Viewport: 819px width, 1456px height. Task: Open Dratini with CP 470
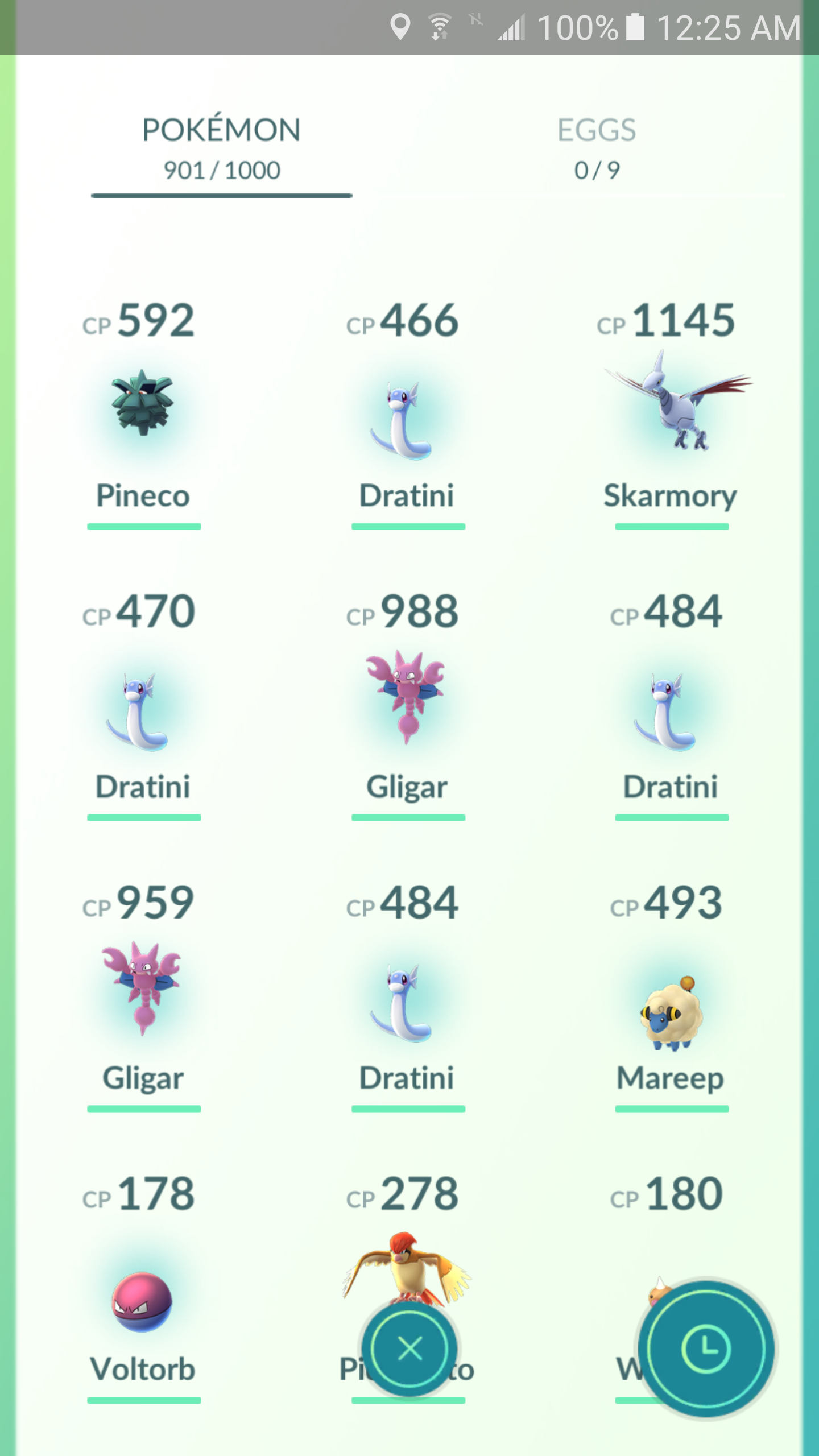pyautogui.click(x=143, y=704)
